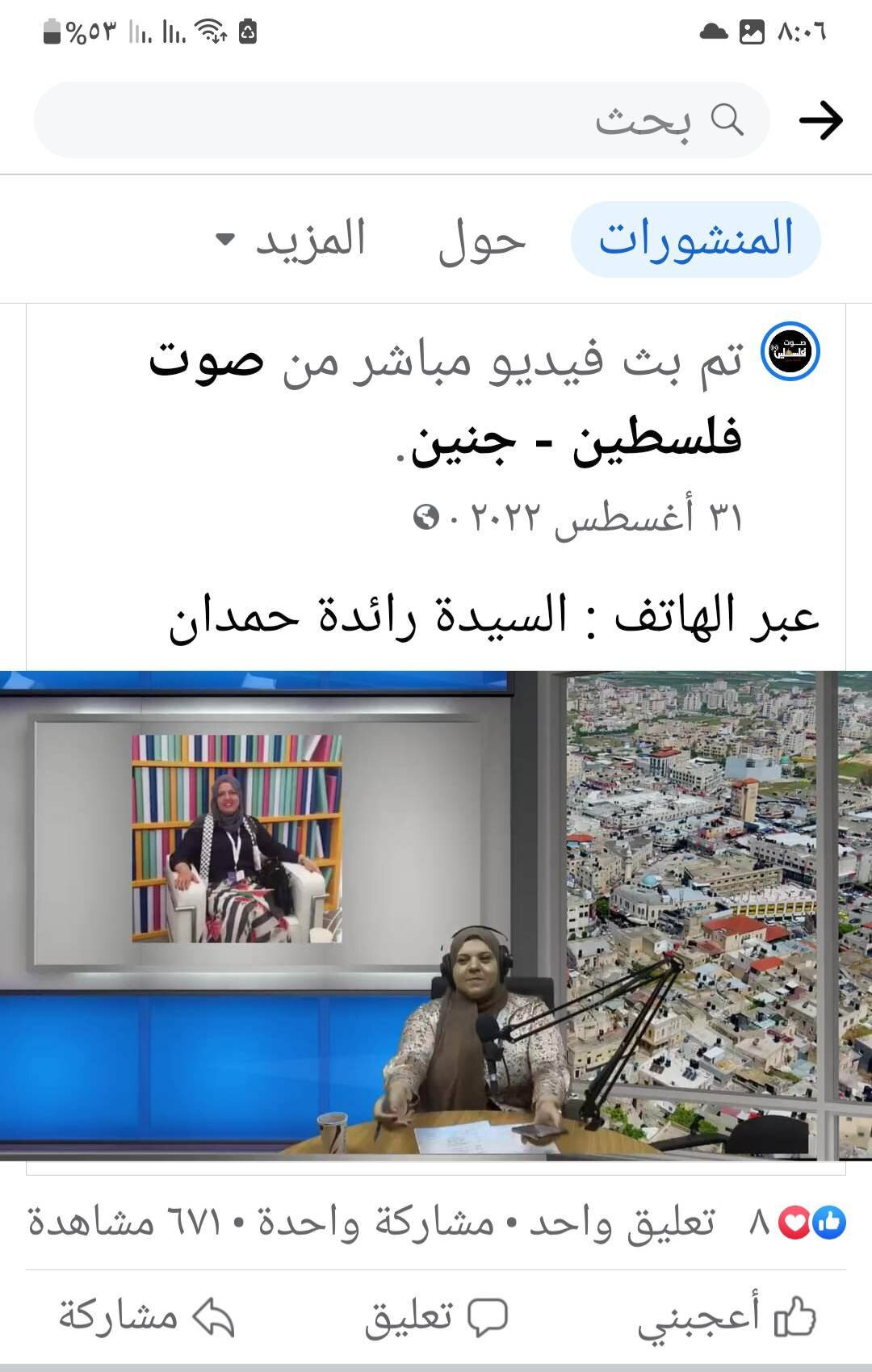
Task: Play the live video thumbnail
Action: pyautogui.click(x=436, y=915)
